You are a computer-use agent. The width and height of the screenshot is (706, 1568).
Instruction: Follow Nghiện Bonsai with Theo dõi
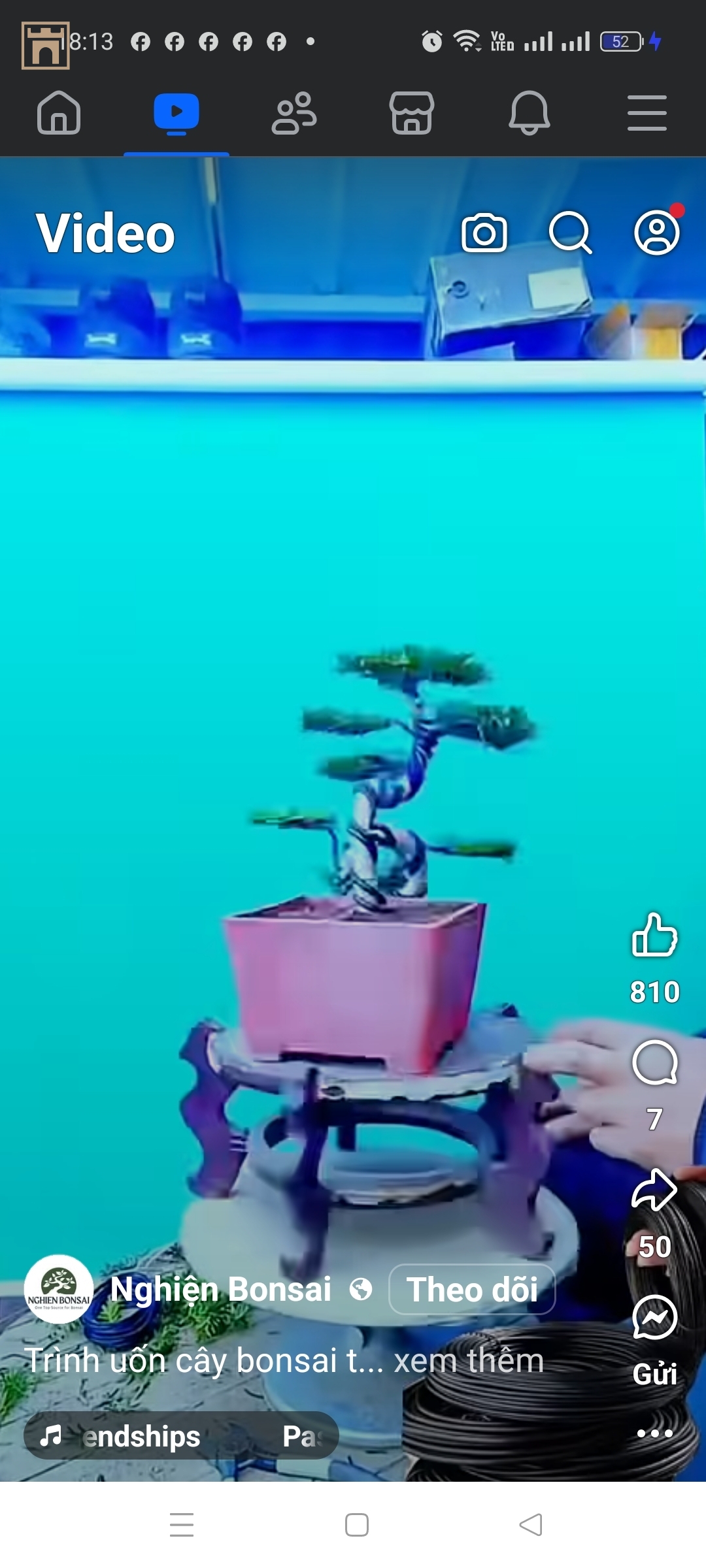(472, 1290)
